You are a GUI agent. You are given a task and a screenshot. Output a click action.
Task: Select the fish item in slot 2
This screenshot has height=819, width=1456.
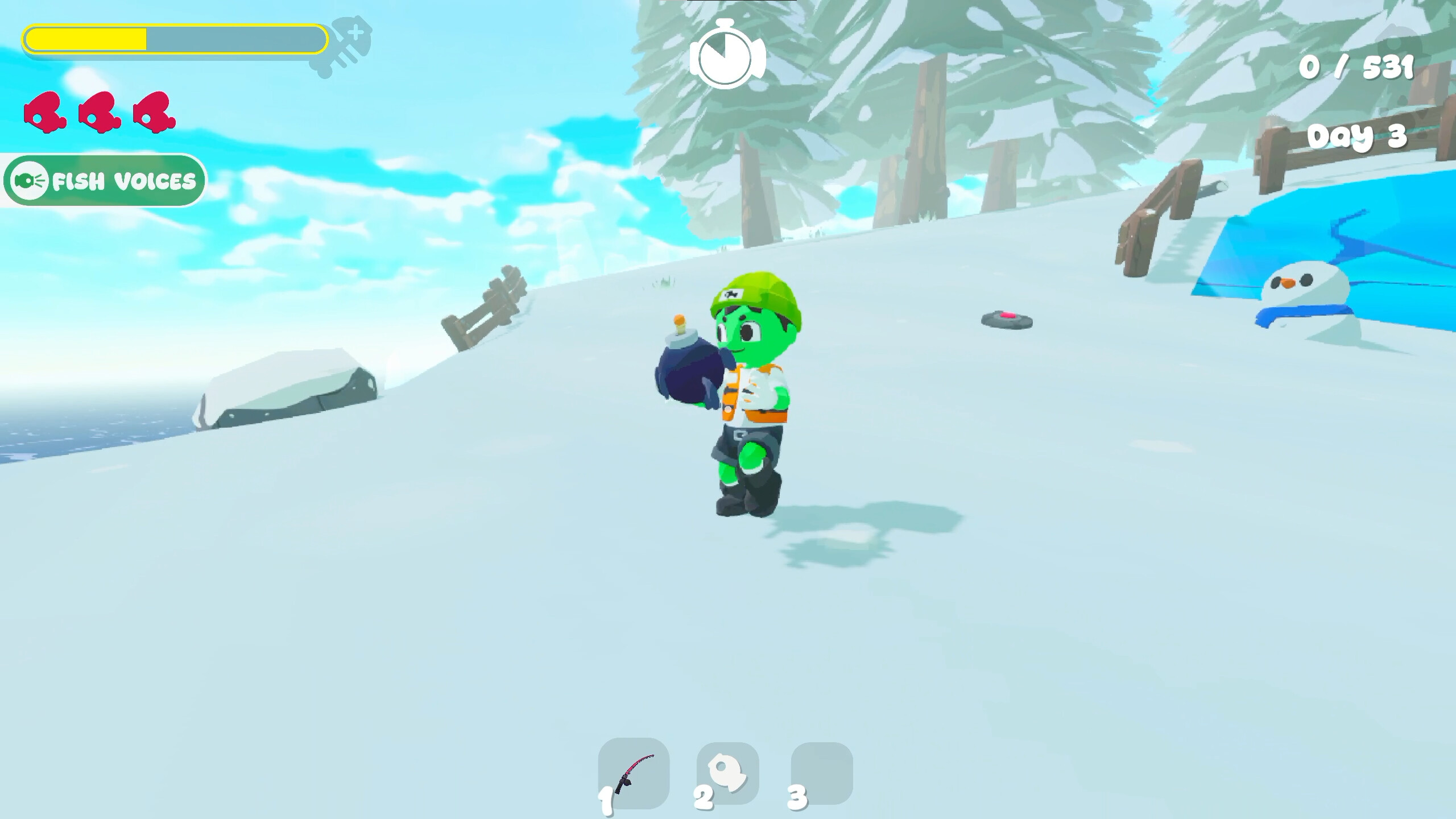(x=727, y=773)
